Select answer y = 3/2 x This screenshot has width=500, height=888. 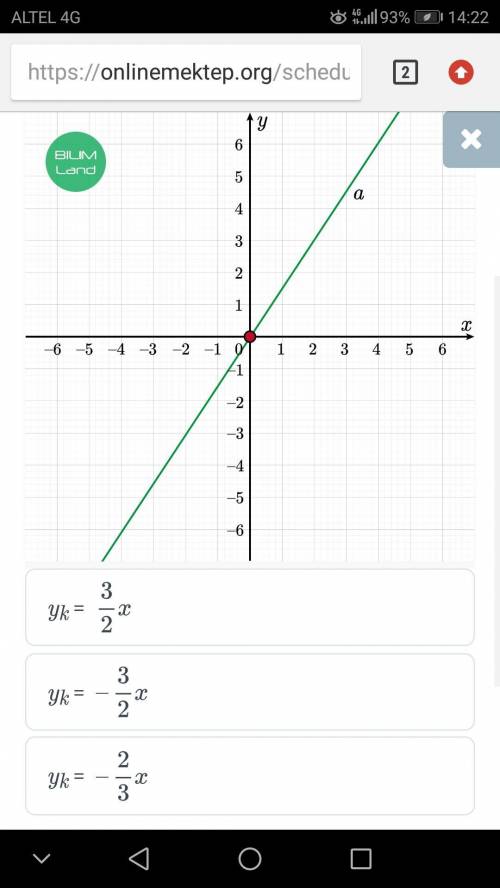(x=250, y=608)
